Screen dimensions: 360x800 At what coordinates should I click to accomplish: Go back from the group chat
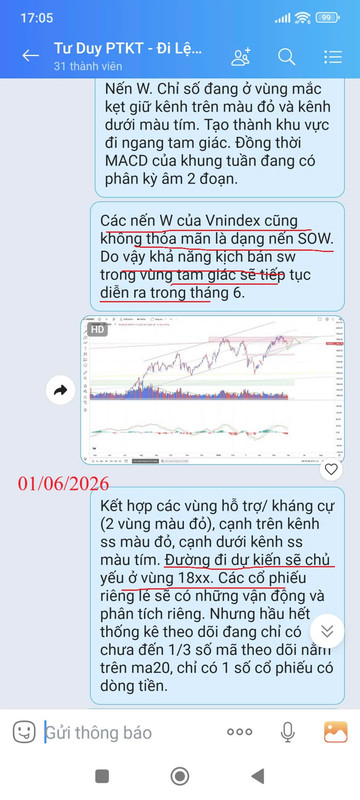click(x=31, y=56)
